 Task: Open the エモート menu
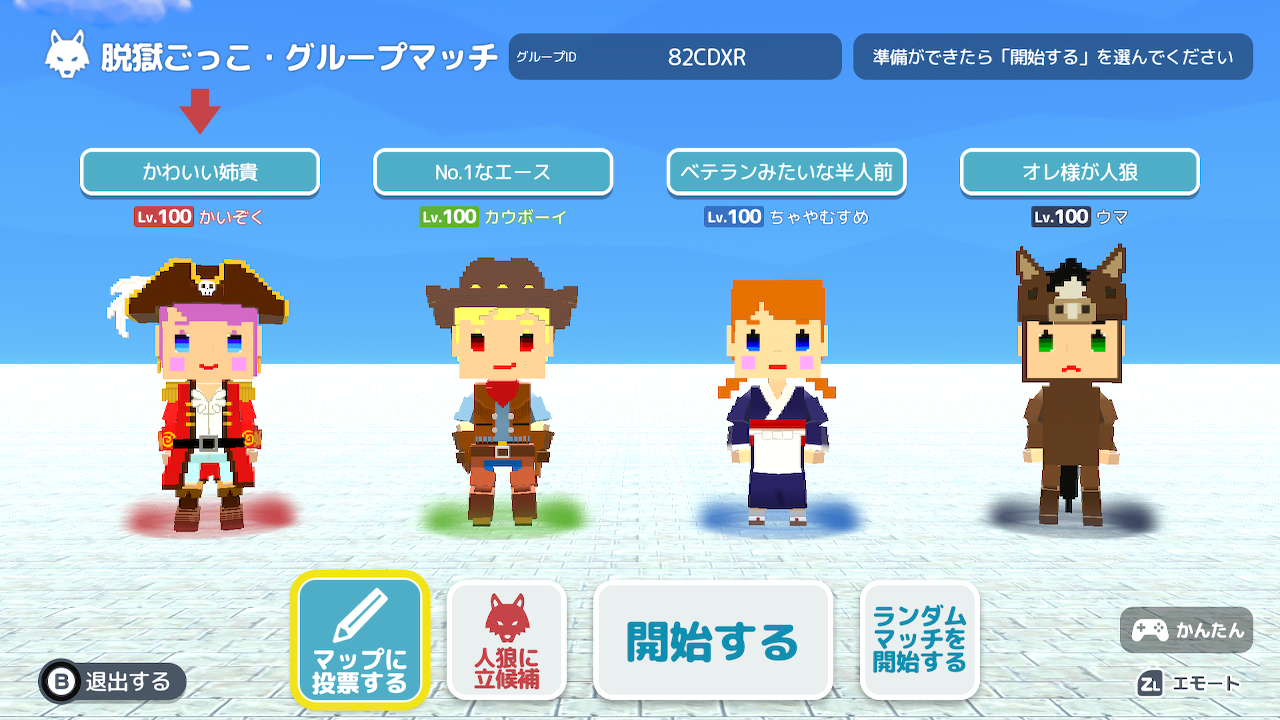pyautogui.click(x=1190, y=684)
